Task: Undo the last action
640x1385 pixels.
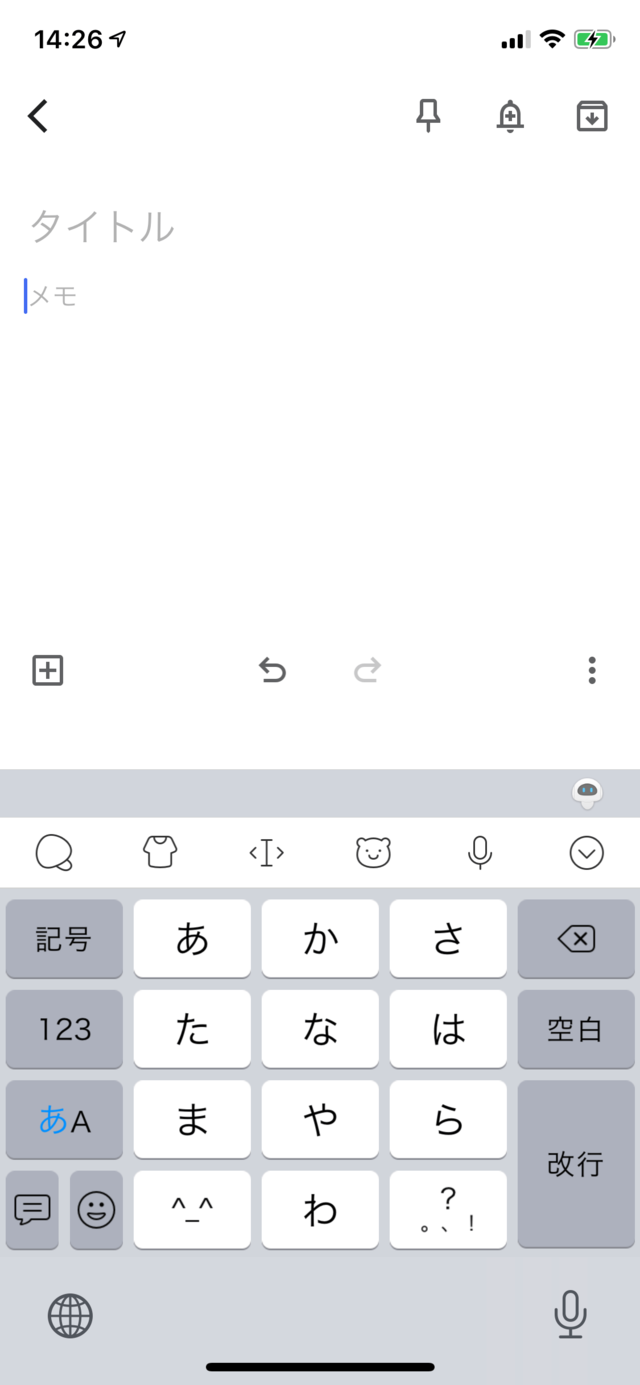Action: [x=272, y=670]
